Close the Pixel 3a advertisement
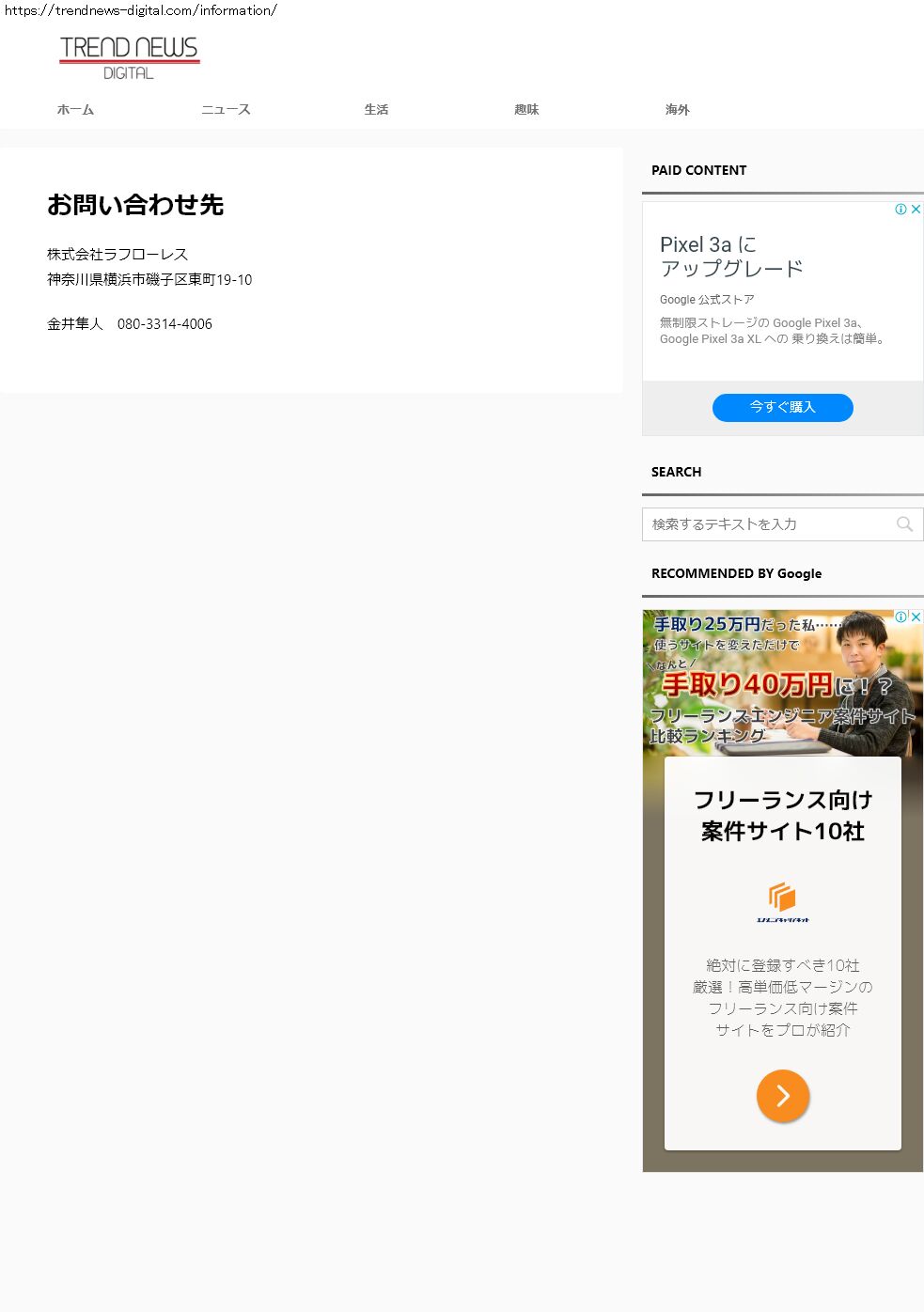 point(916,210)
